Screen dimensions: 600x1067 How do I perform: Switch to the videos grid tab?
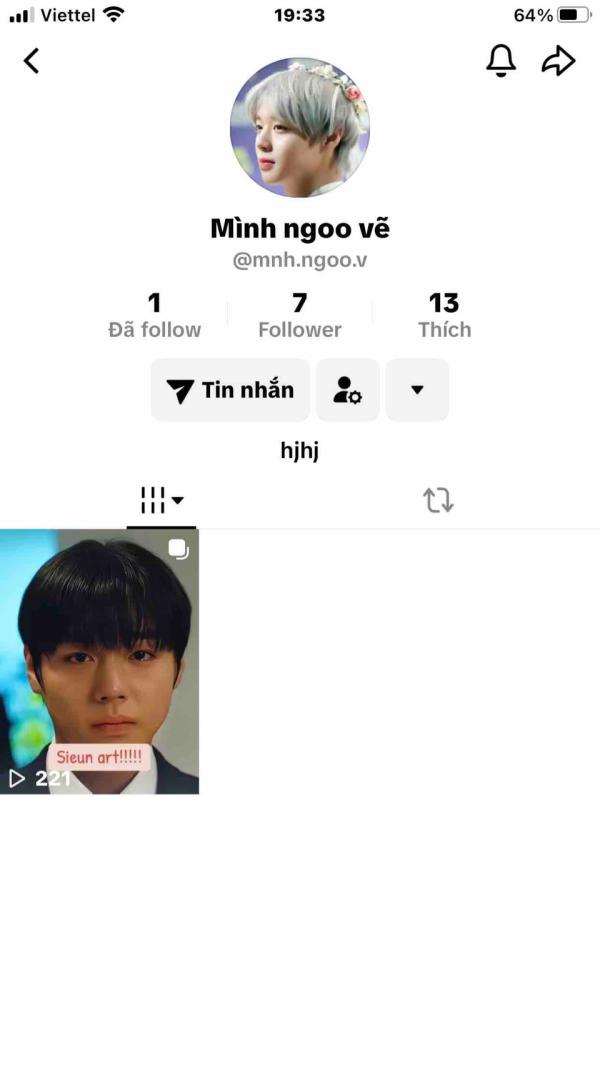point(161,500)
